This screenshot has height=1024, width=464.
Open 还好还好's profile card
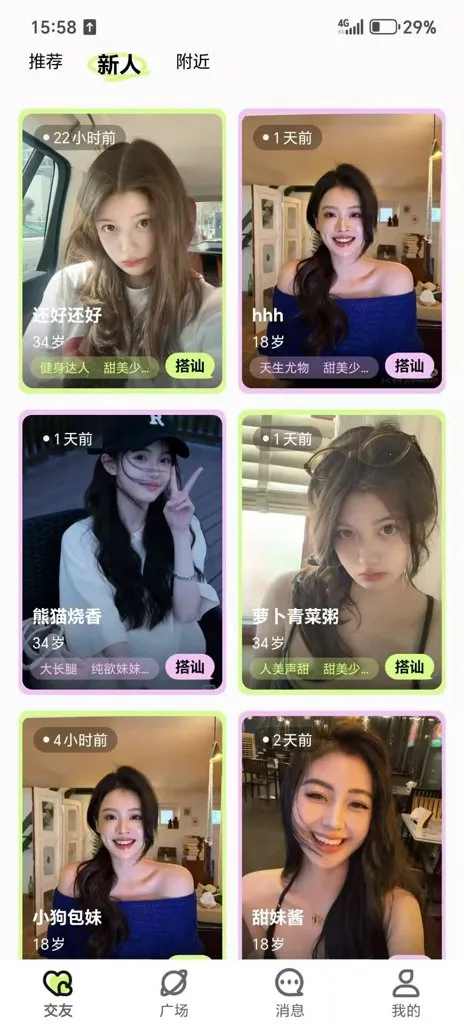coord(122,251)
